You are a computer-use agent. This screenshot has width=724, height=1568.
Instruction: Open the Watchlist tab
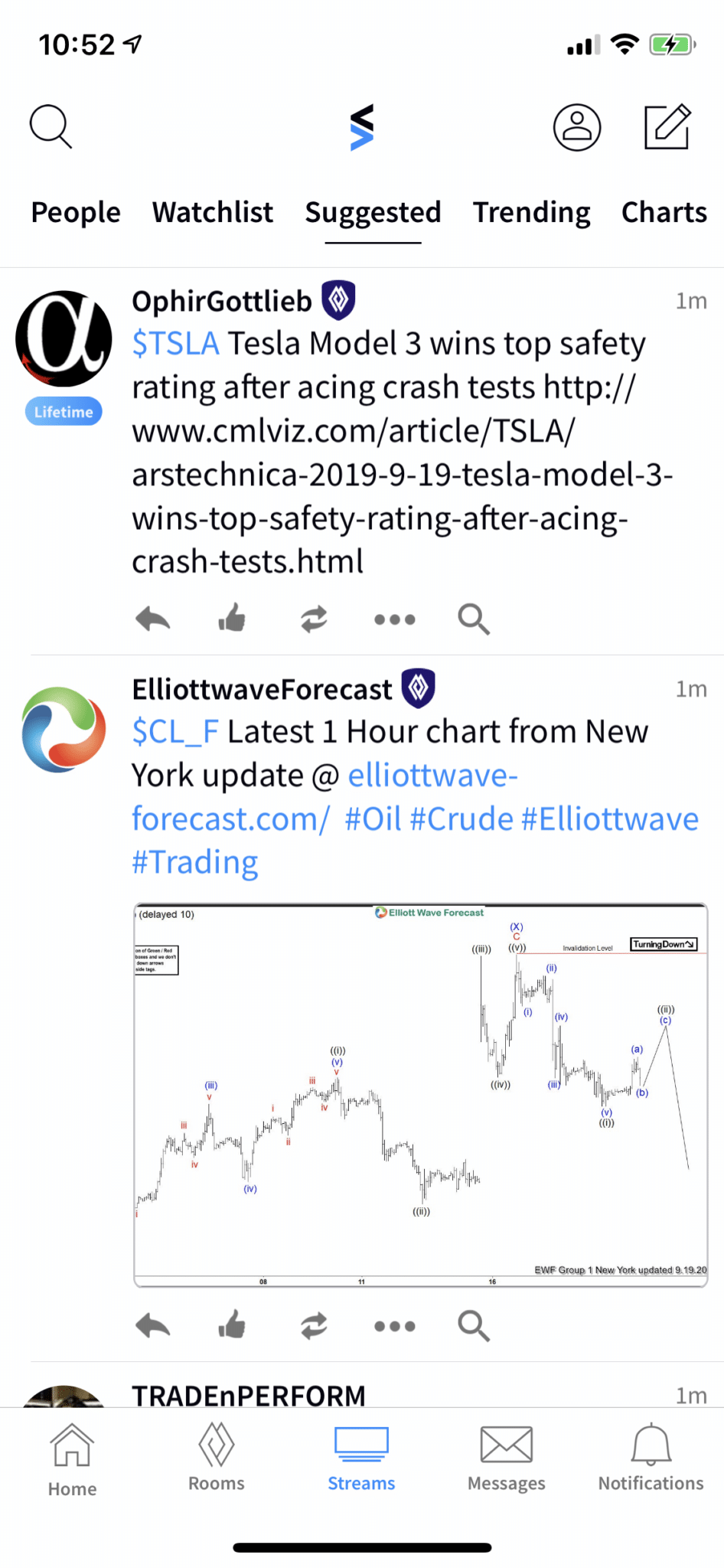pos(213,212)
